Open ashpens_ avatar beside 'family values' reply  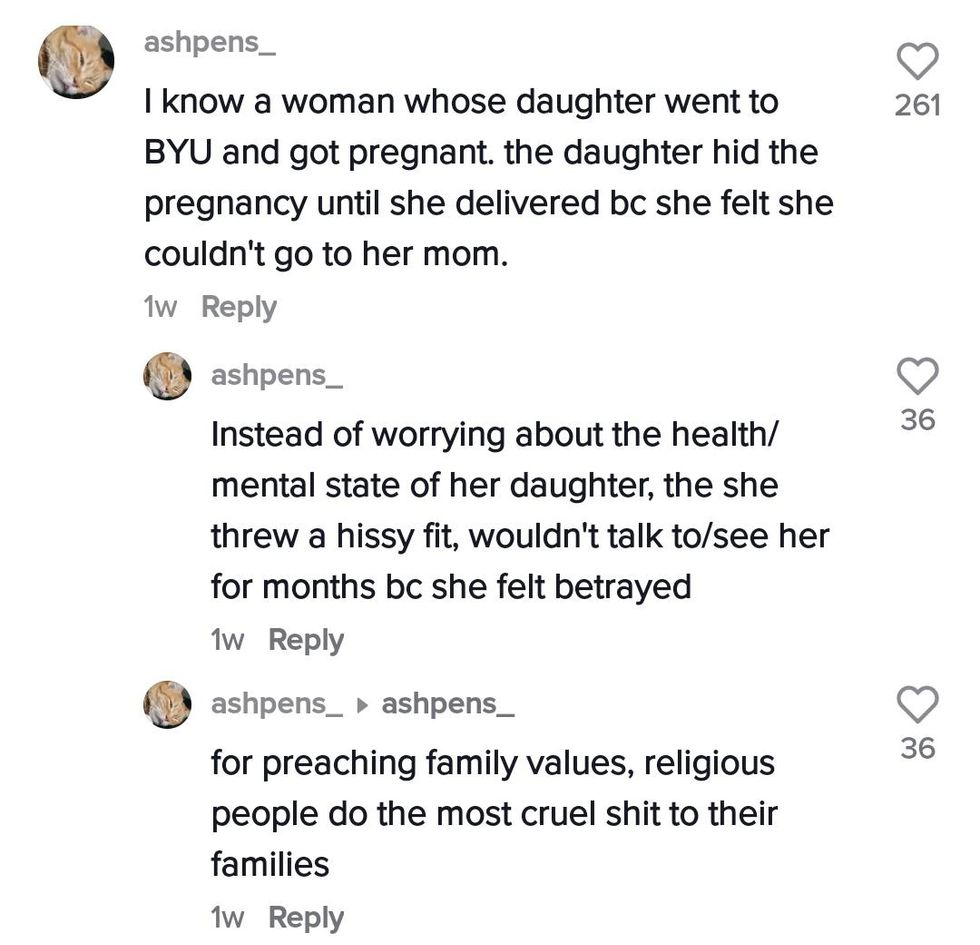pyautogui.click(x=168, y=704)
